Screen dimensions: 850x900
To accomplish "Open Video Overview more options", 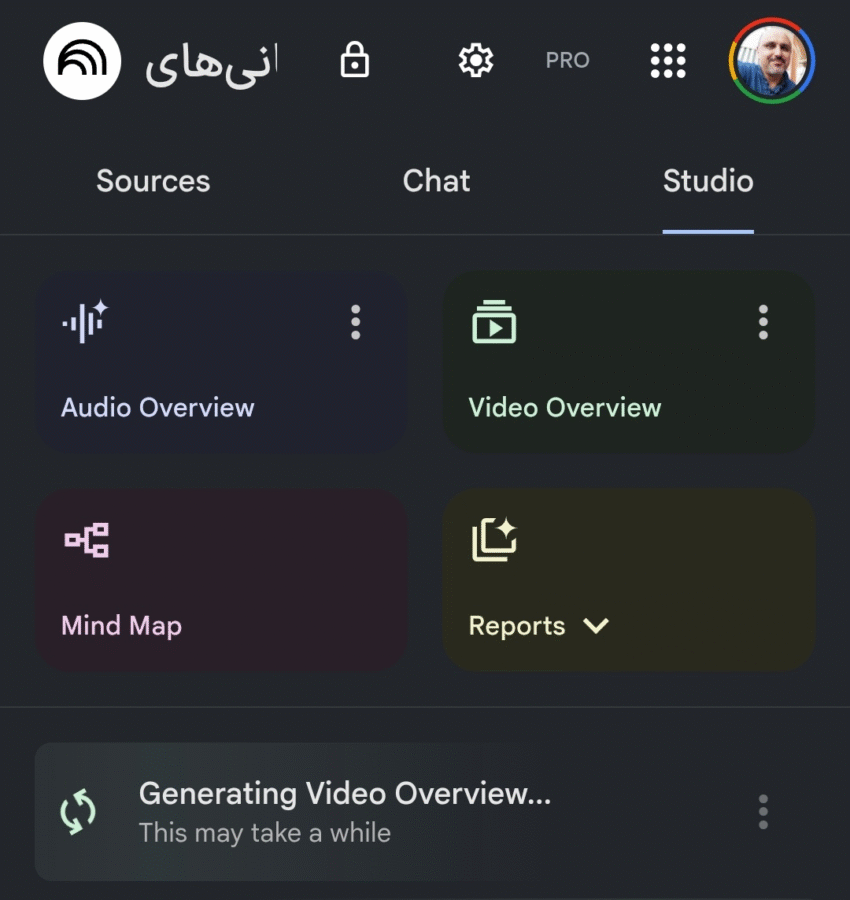I will coord(763,322).
